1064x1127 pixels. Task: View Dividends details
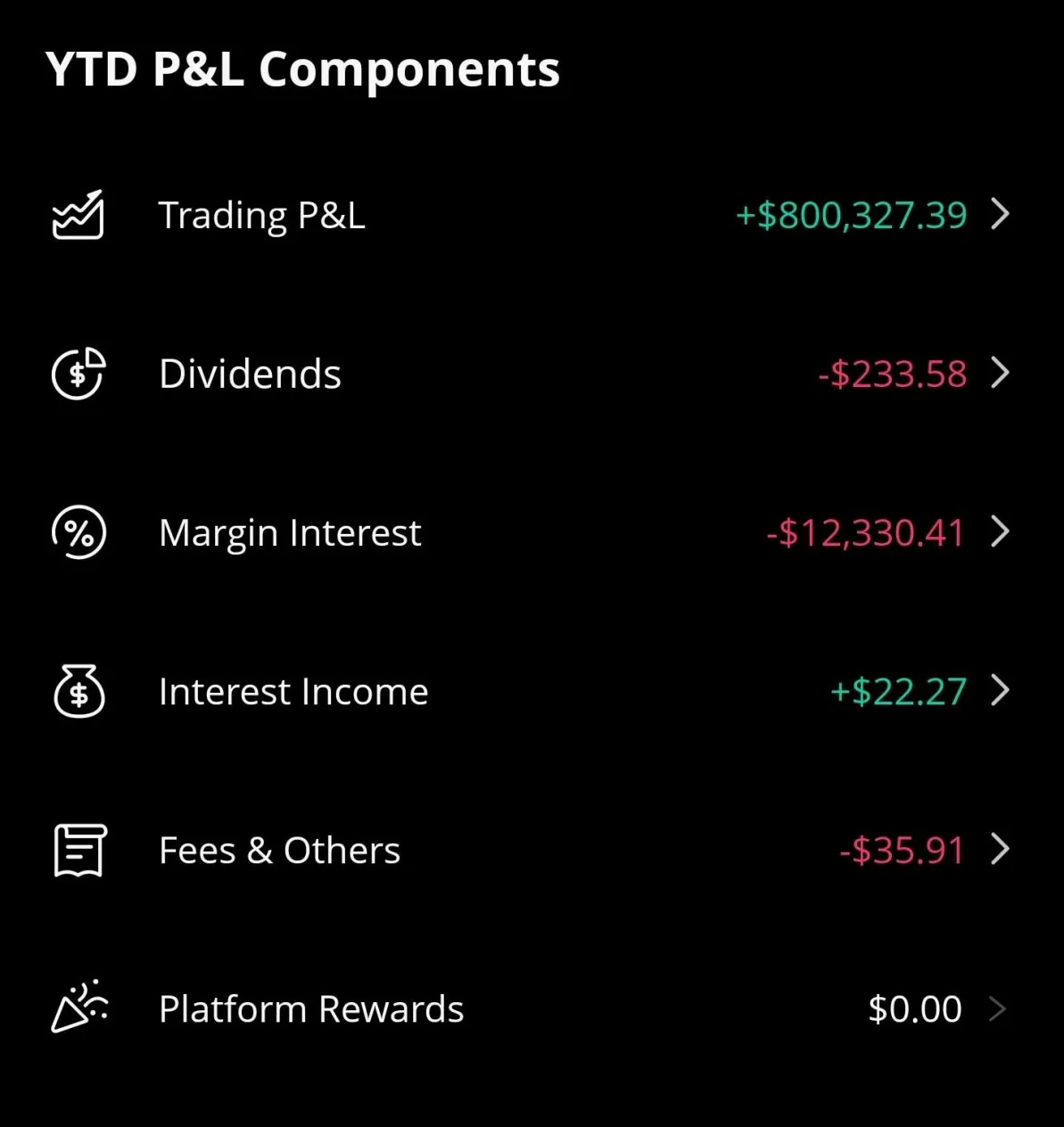(x=532, y=374)
